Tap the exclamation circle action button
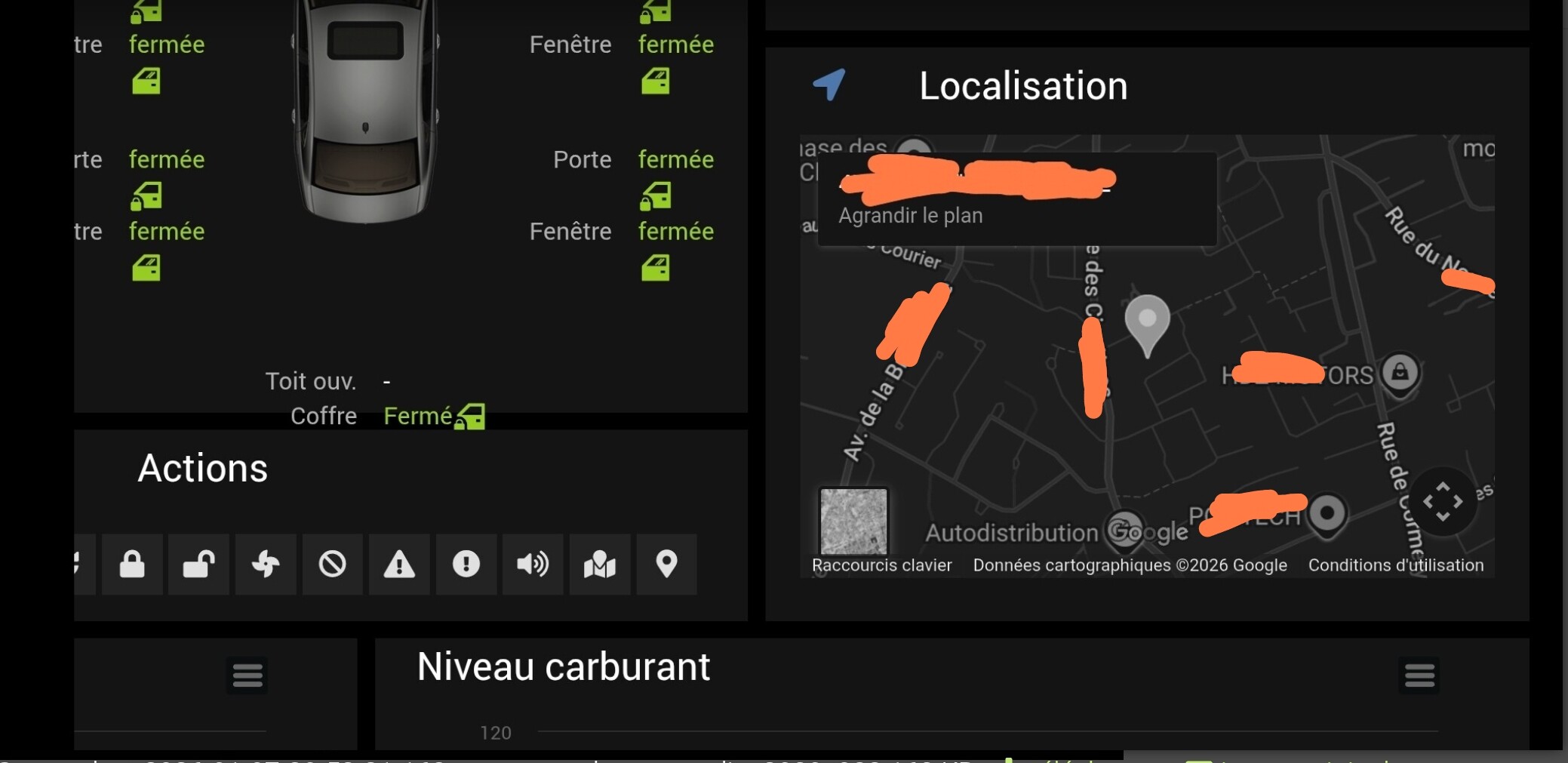Viewport: 1568px width, 763px height. [466, 565]
